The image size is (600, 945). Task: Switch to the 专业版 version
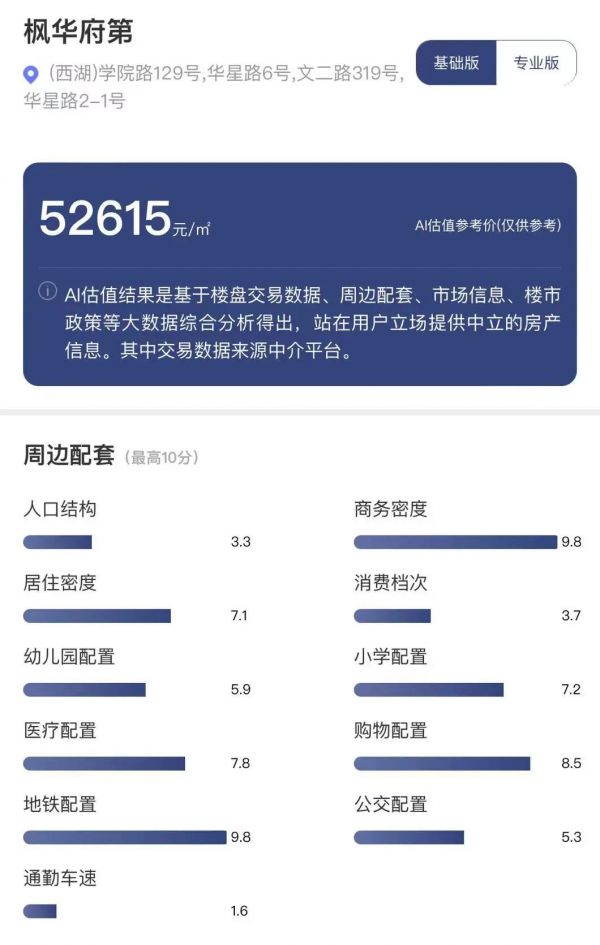536,63
